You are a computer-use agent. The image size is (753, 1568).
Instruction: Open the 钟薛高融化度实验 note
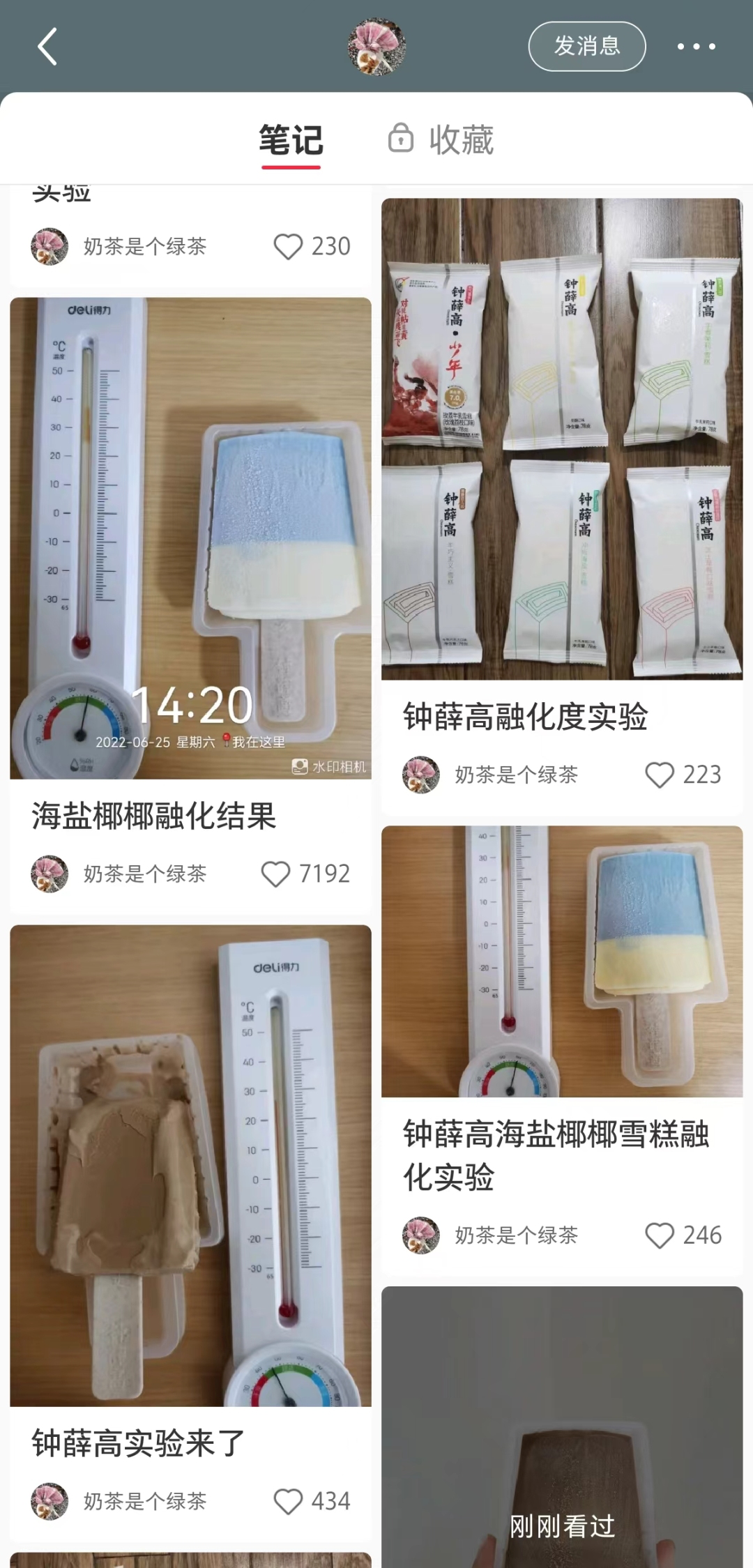[562, 439]
